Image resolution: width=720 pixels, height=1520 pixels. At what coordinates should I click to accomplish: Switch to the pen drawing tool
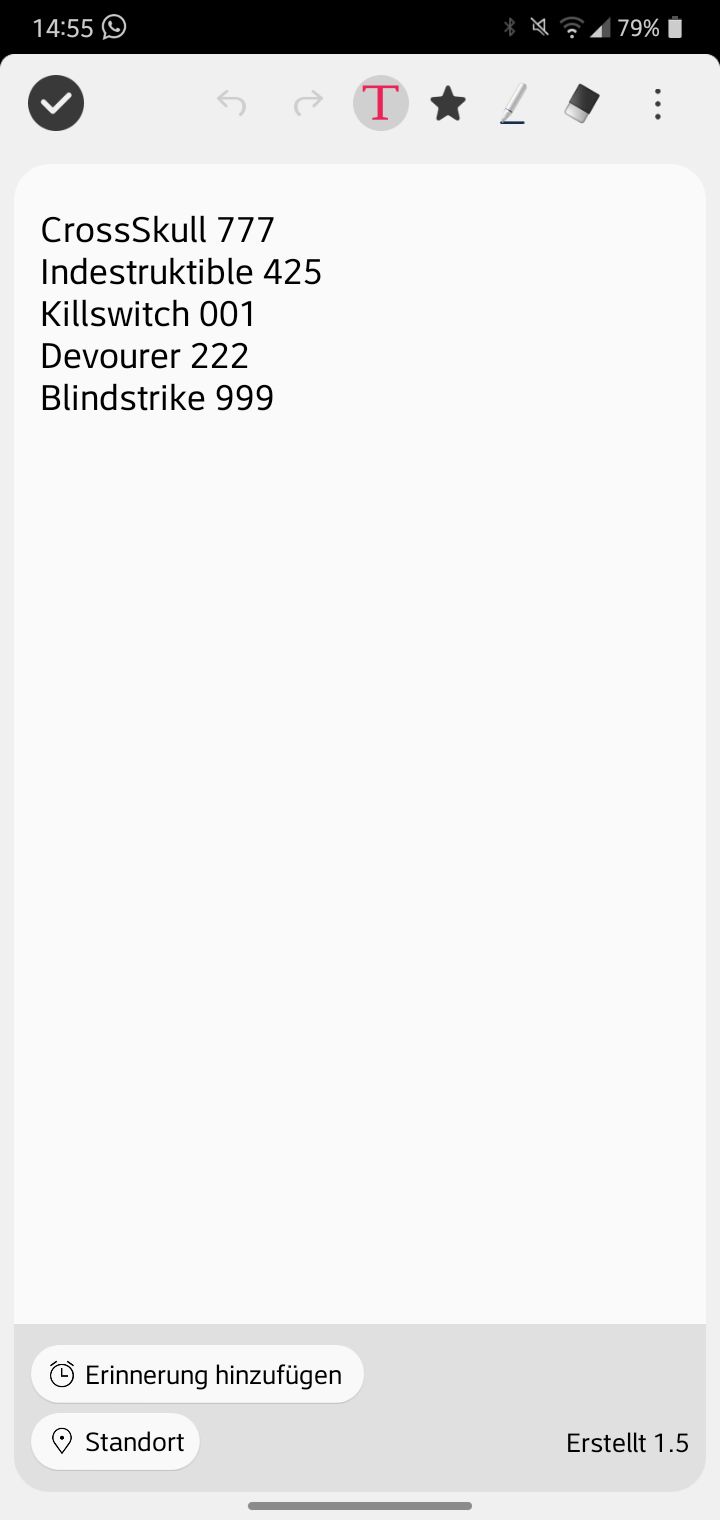click(513, 103)
